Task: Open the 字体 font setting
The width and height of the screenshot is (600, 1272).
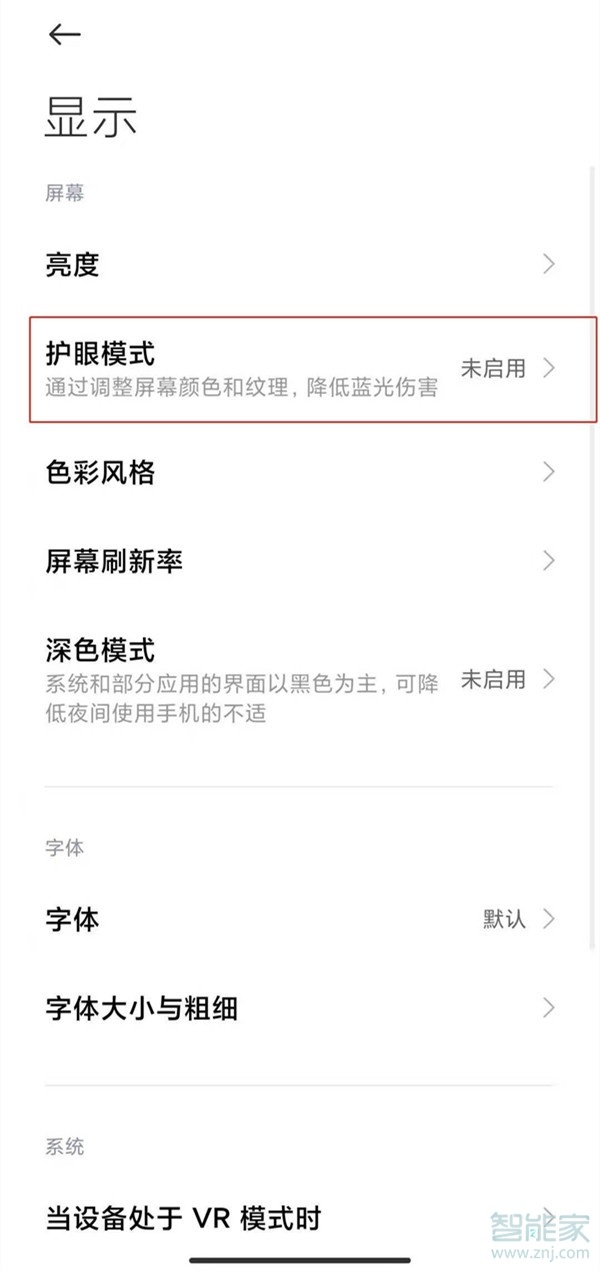Action: 300,919
